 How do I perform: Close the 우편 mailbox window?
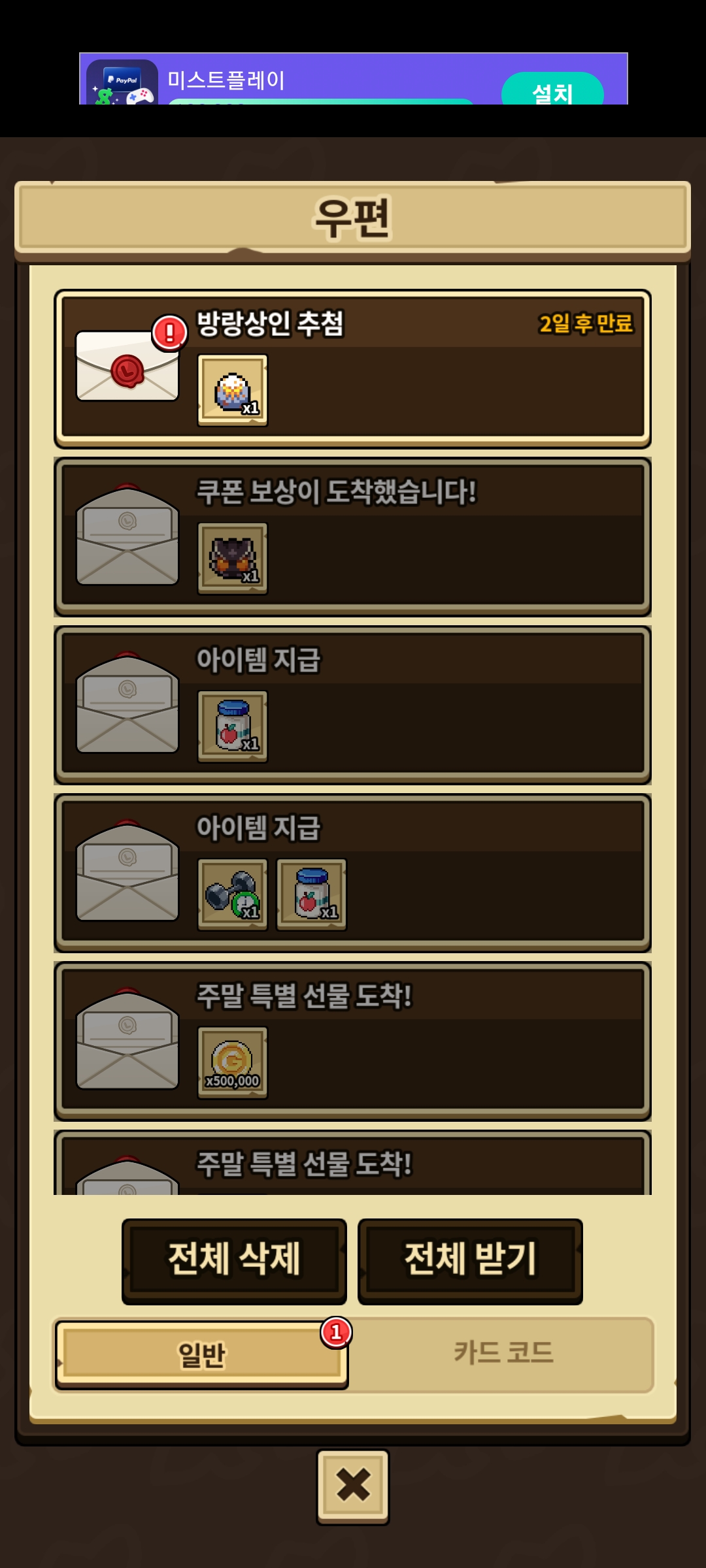click(353, 1486)
